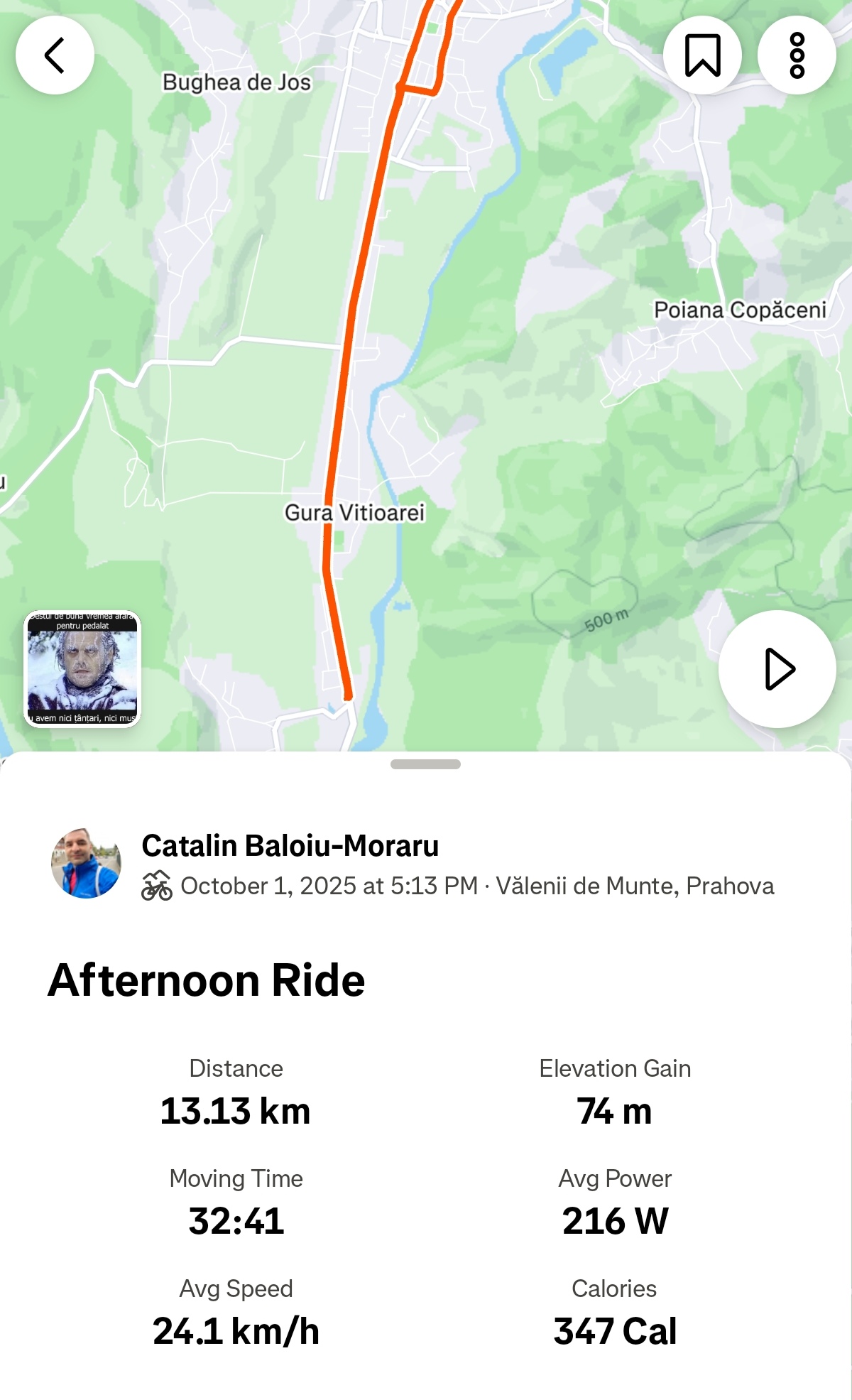Tap the sheet drag handle
This screenshot has height=1400, width=852.
point(425,764)
